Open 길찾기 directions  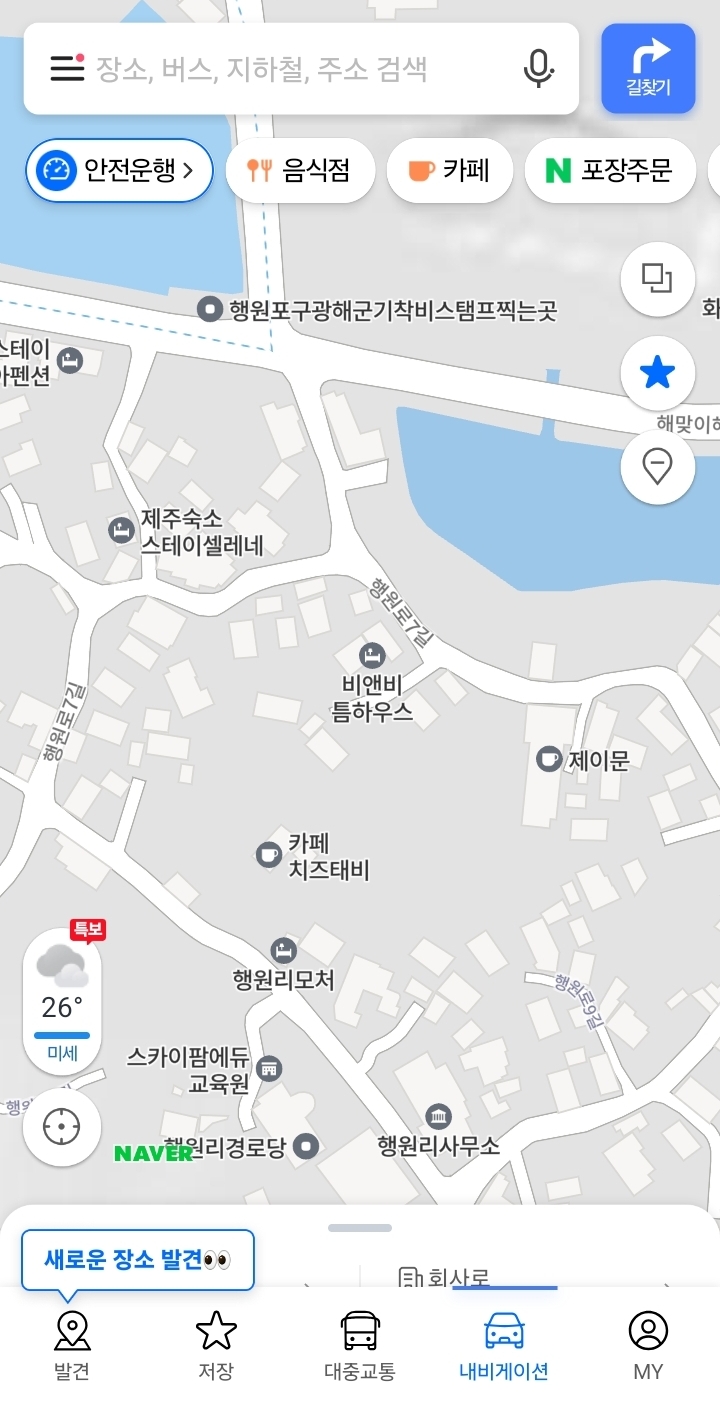[647, 68]
